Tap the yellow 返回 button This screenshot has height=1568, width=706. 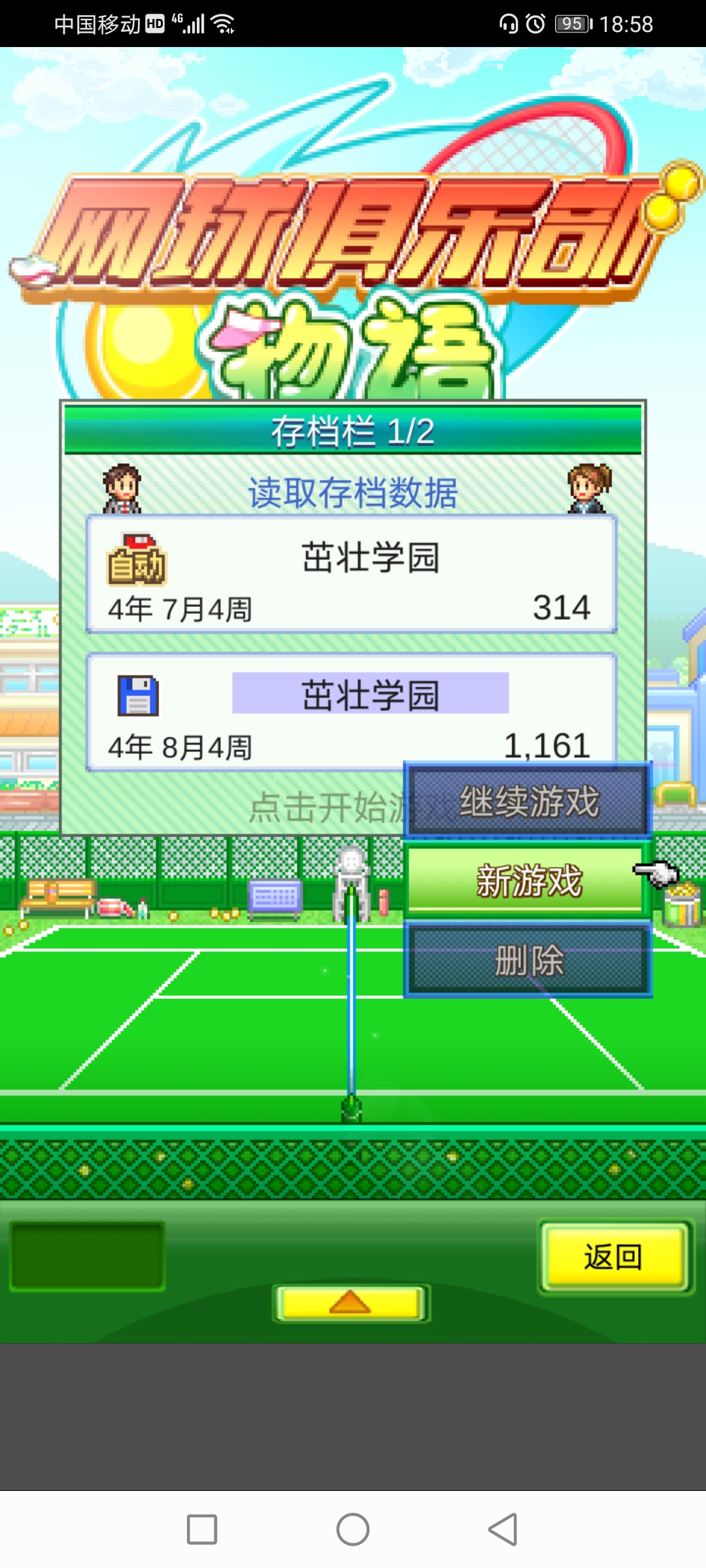615,1256
